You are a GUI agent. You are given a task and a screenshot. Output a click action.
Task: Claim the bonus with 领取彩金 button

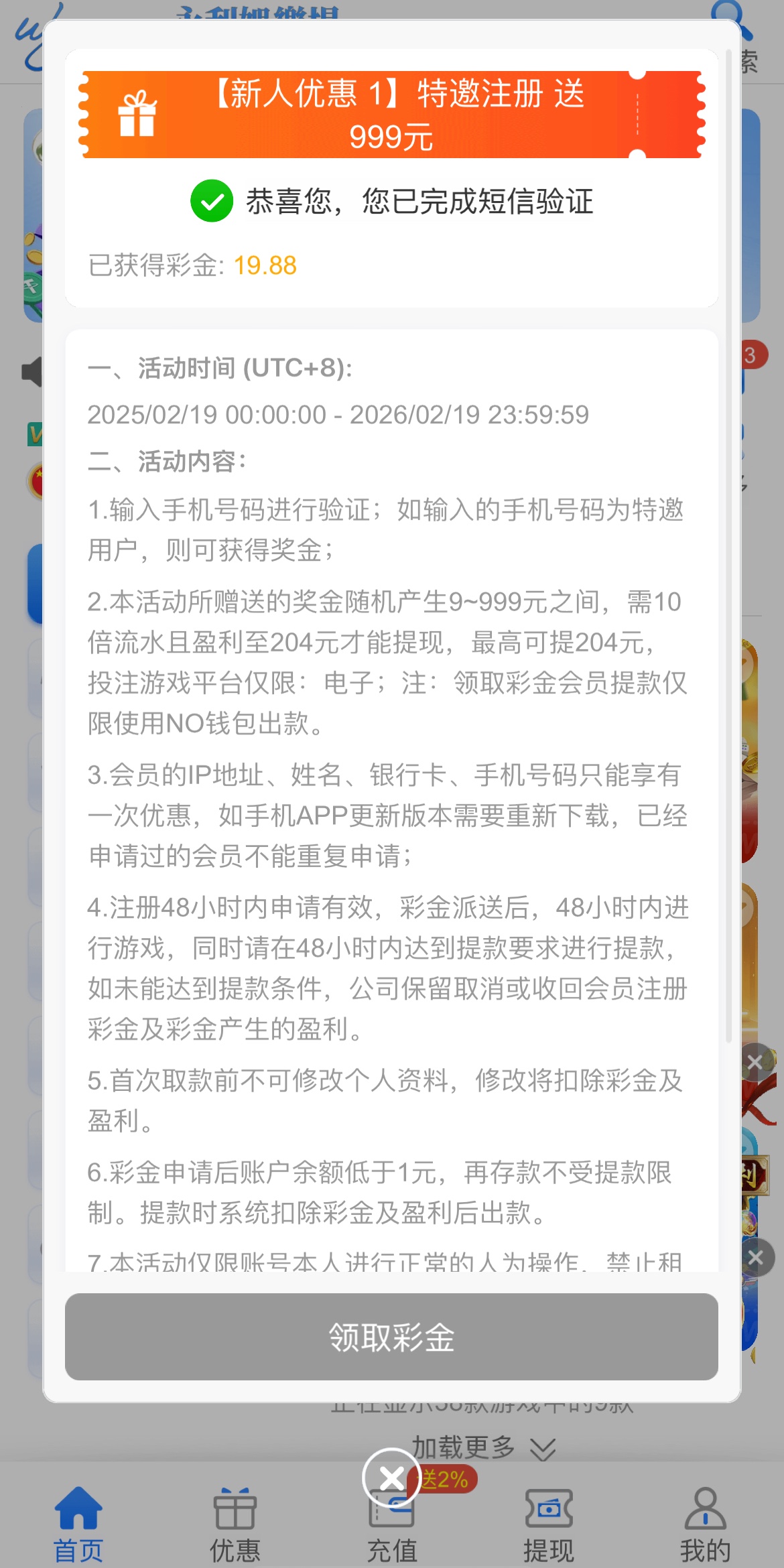click(x=391, y=1337)
